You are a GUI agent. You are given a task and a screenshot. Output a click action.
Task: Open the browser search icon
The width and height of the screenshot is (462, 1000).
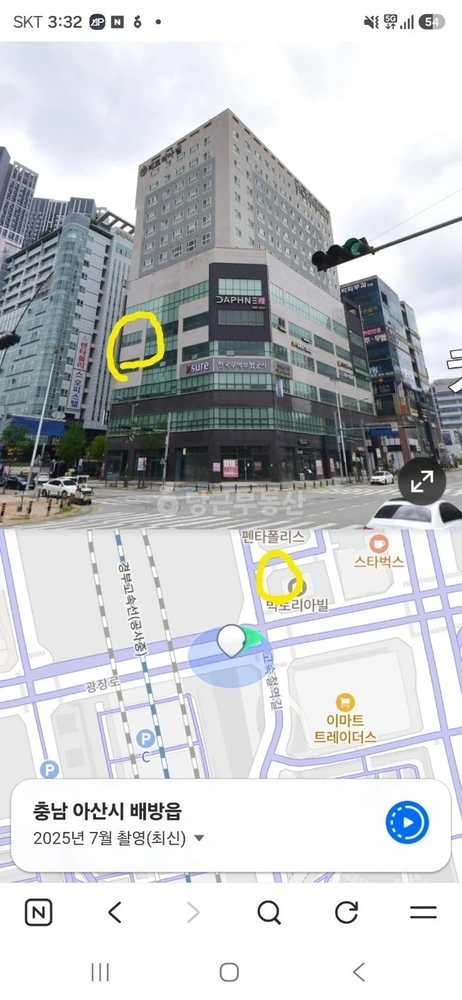(x=269, y=913)
